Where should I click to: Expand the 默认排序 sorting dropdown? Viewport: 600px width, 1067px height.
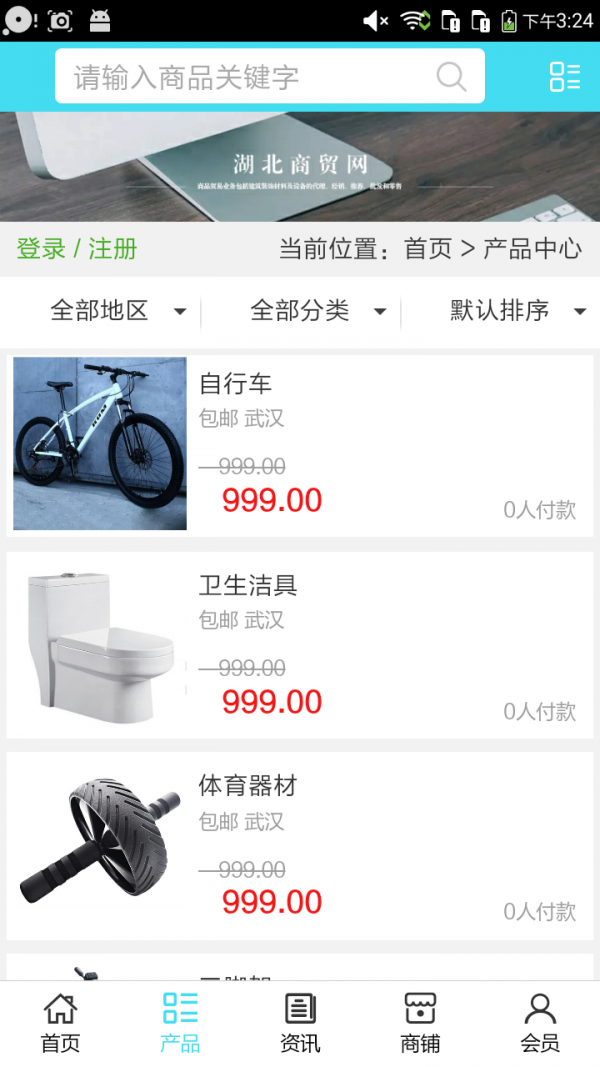[517, 311]
